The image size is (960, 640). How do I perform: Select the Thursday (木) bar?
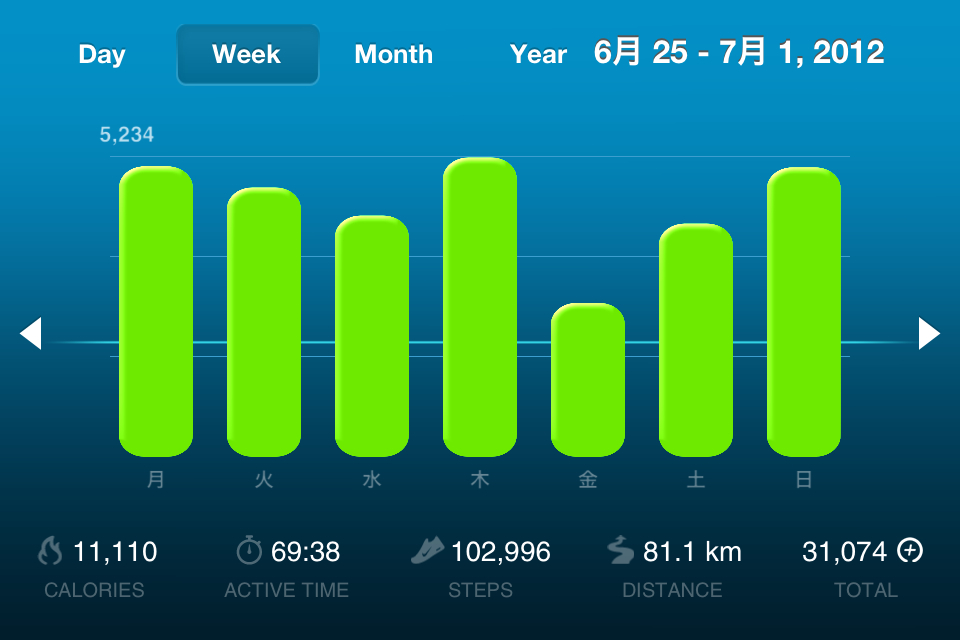(480, 306)
